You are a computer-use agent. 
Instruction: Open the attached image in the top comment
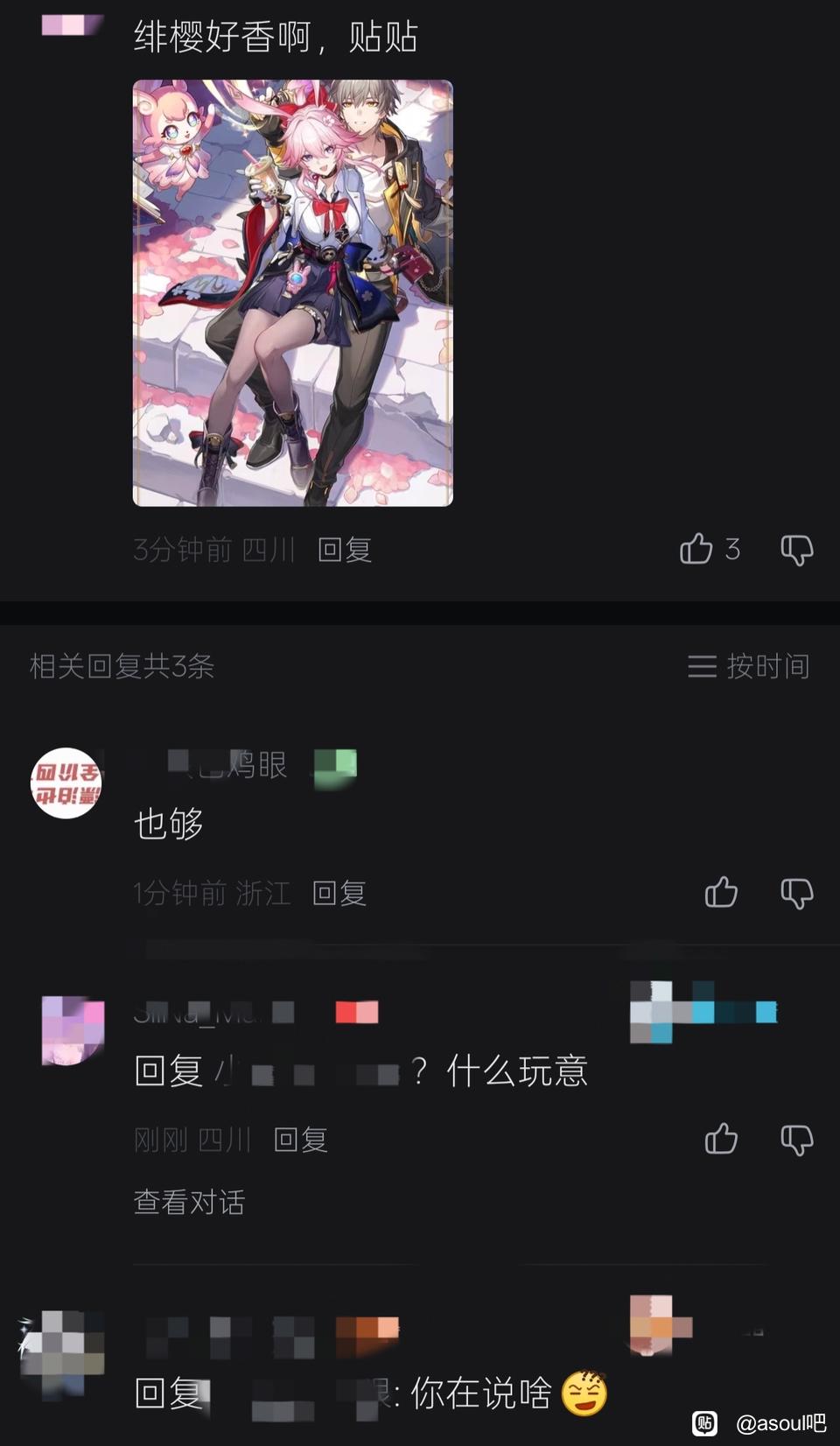point(292,293)
